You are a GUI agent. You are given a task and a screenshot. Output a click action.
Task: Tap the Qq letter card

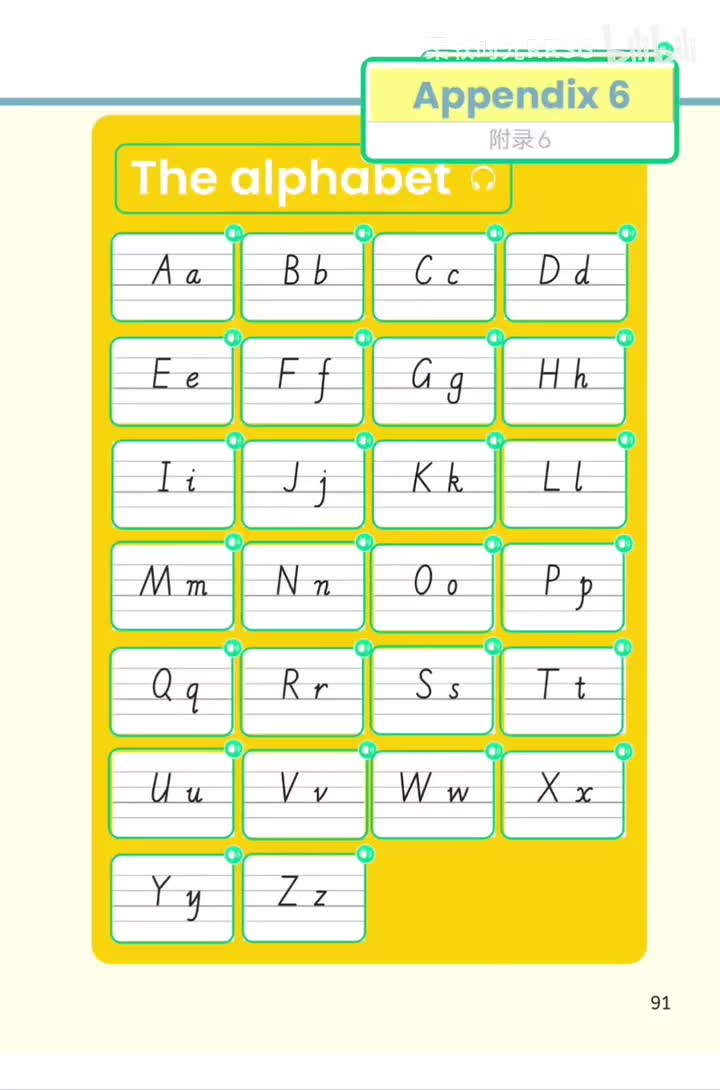point(172,692)
